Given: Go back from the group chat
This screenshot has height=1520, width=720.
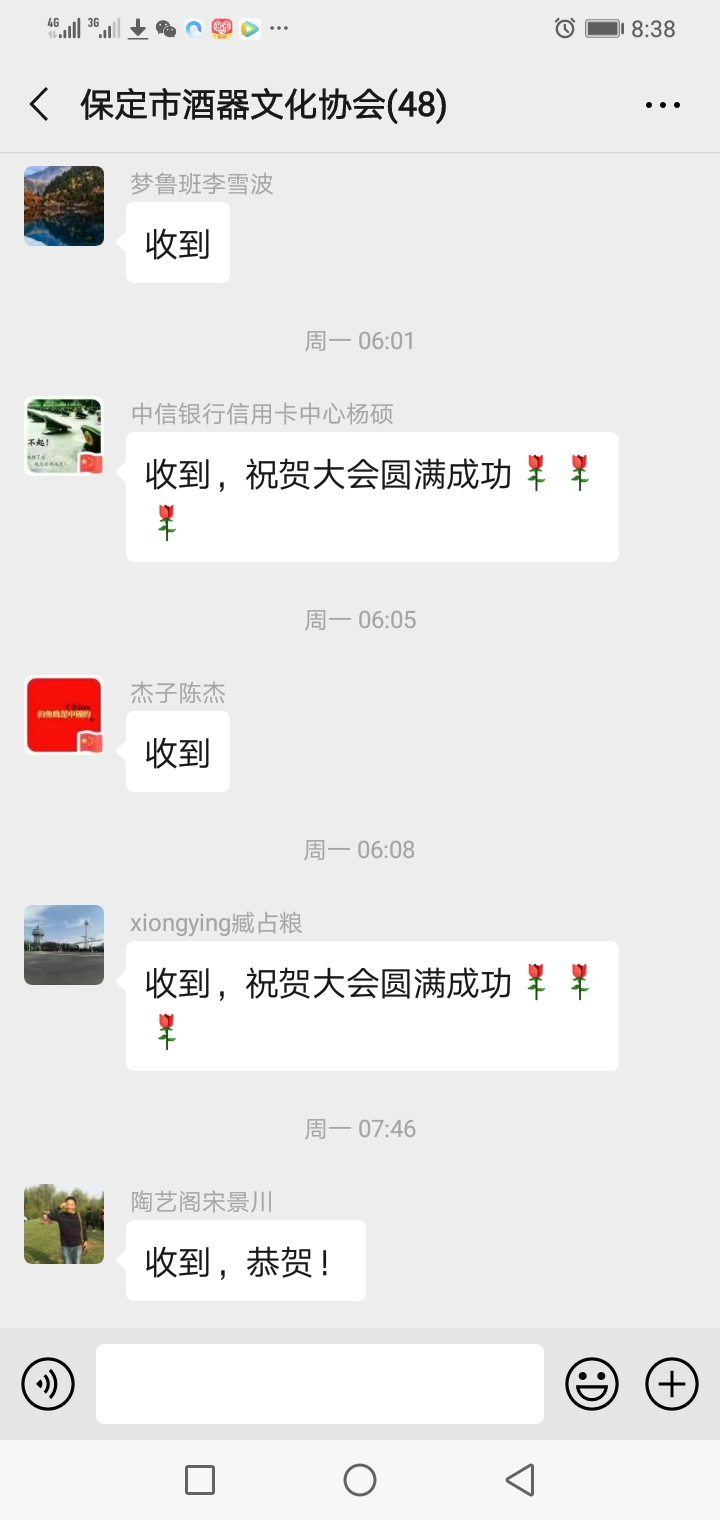Looking at the screenshot, I should point(40,105).
